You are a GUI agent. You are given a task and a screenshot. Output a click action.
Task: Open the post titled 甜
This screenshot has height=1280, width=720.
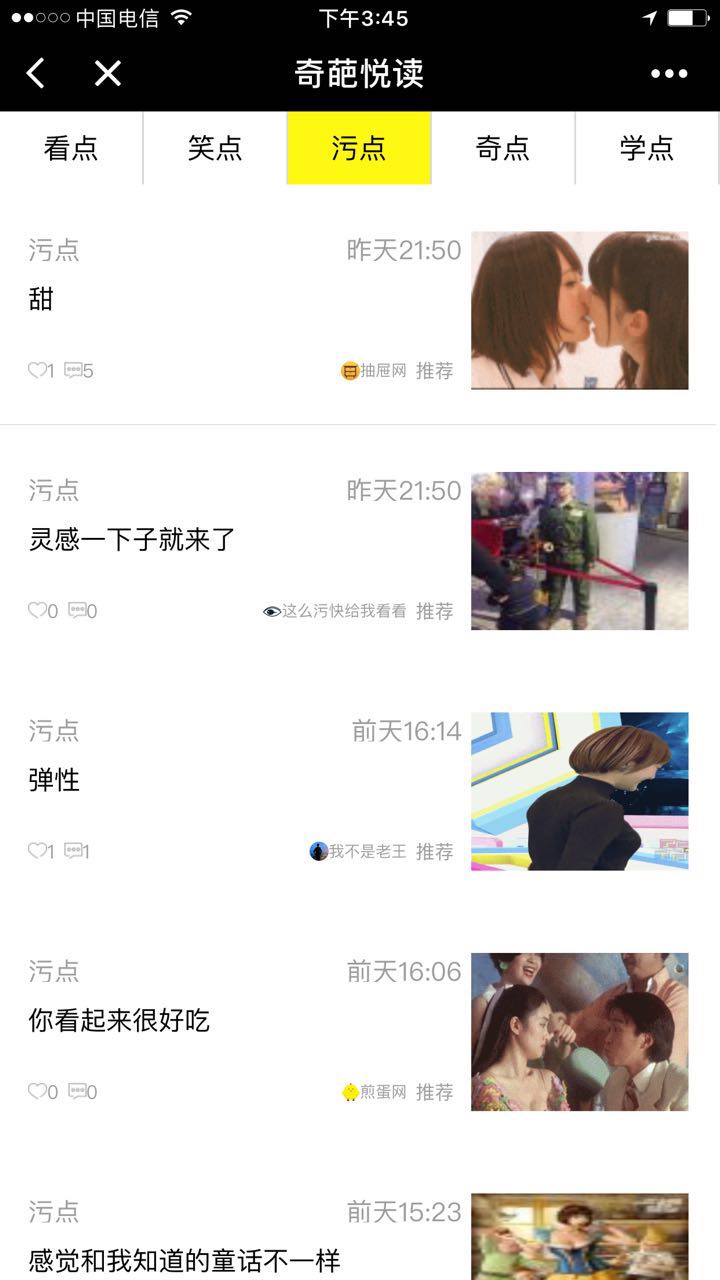41,299
